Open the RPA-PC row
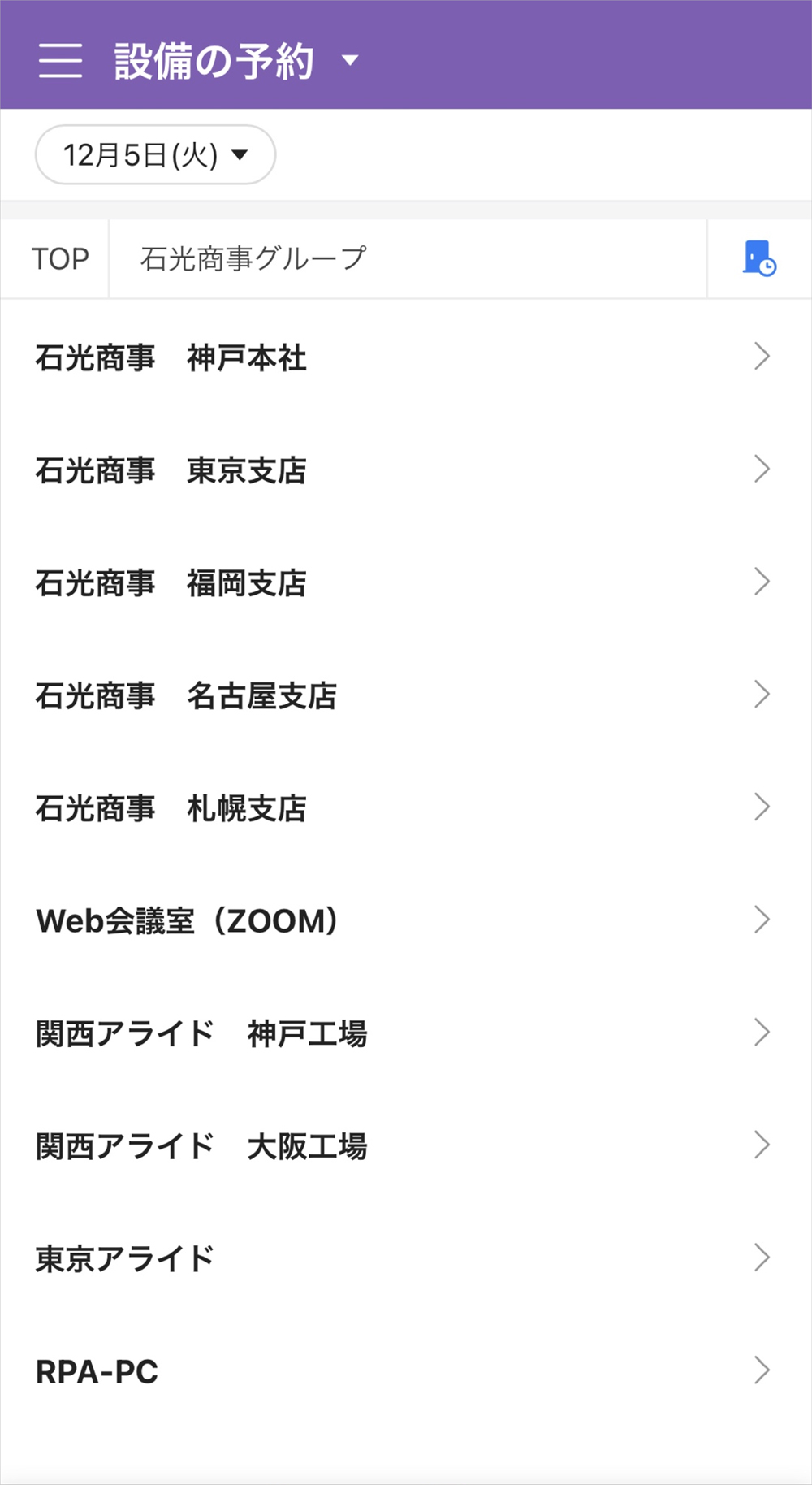Viewport: 812px width, 1485px height. click(404, 1371)
